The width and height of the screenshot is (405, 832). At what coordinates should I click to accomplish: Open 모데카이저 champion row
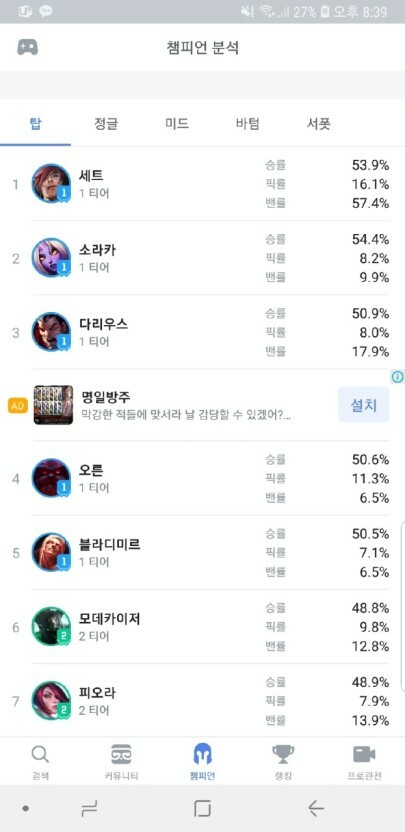(202, 627)
